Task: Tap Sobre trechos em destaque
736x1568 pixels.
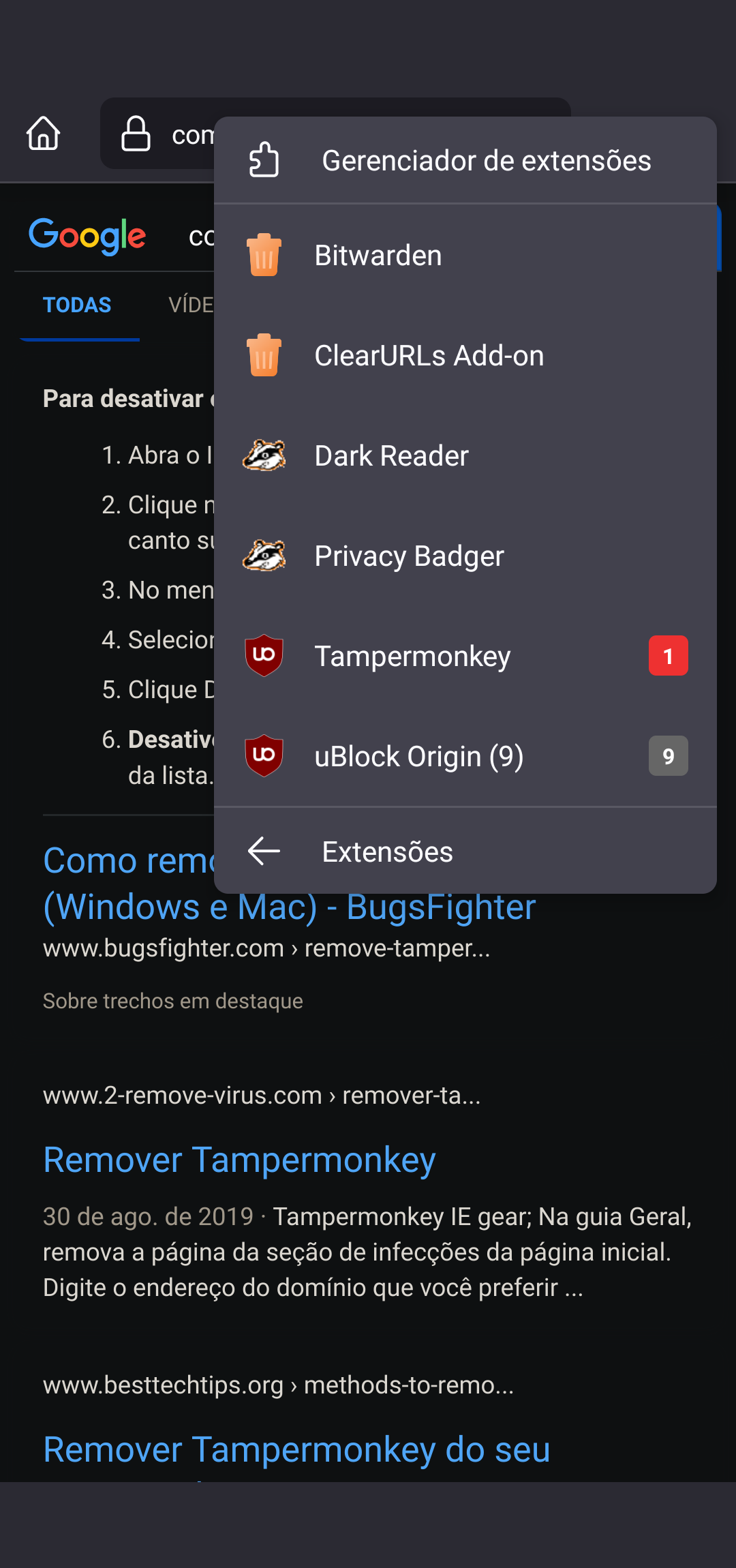Action: tap(172, 1001)
